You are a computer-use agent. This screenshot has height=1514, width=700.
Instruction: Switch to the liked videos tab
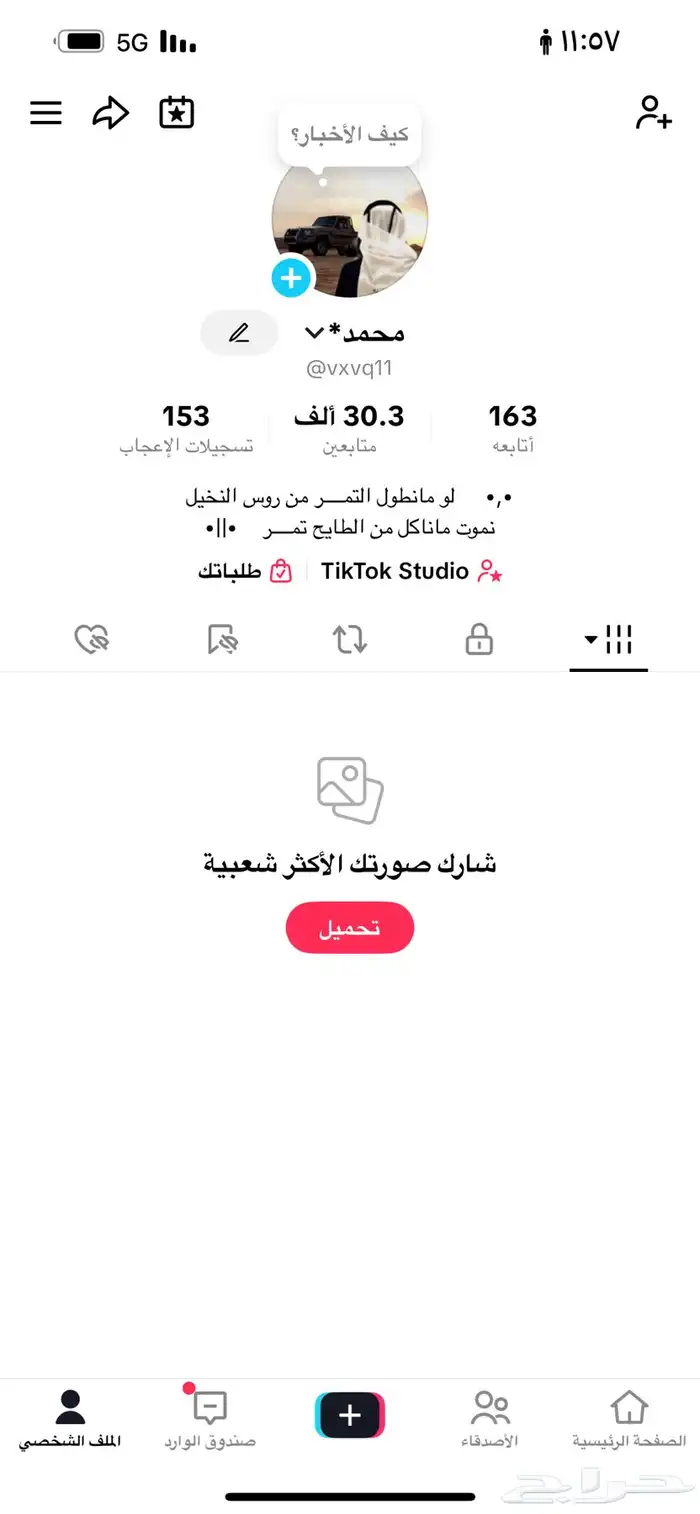[92, 640]
